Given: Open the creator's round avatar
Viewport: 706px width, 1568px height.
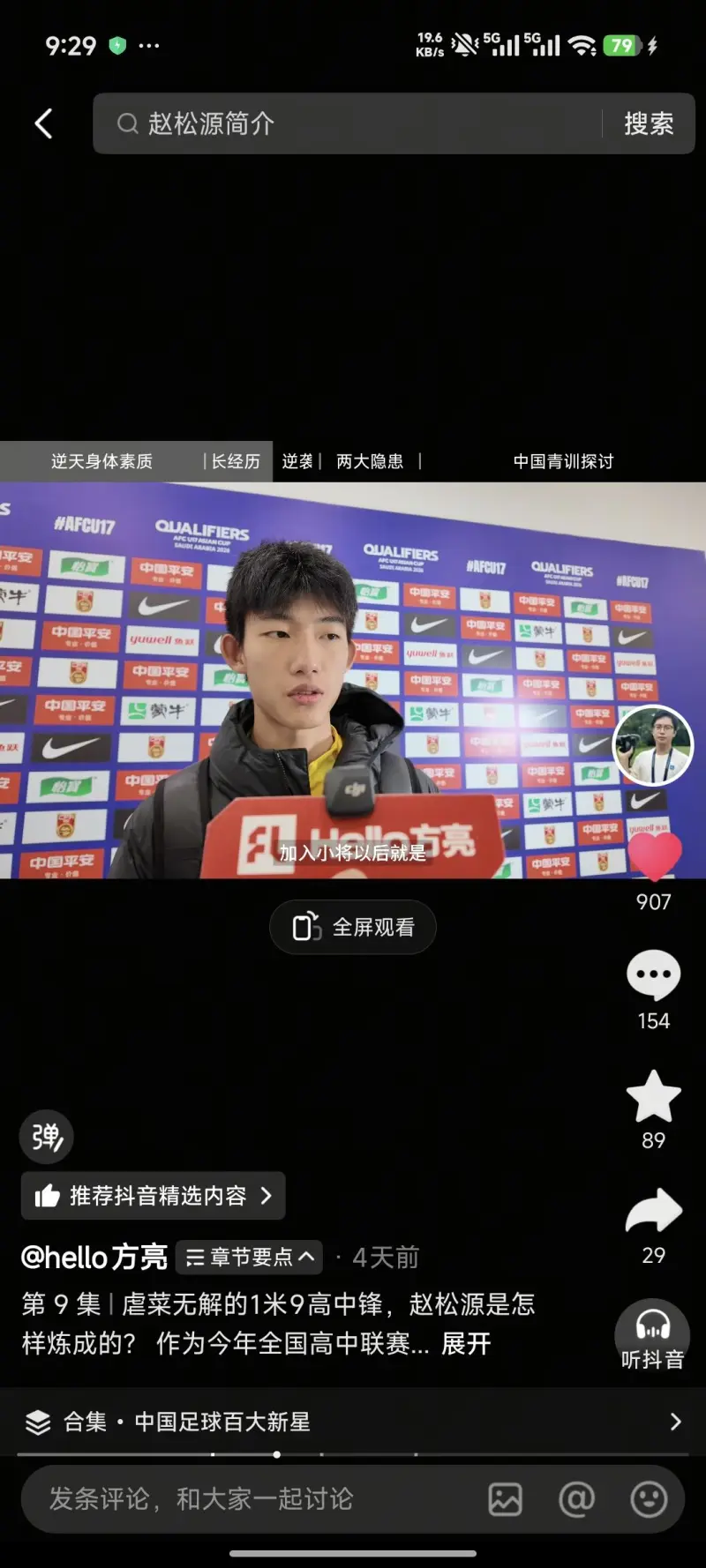Looking at the screenshot, I should pyautogui.click(x=653, y=745).
